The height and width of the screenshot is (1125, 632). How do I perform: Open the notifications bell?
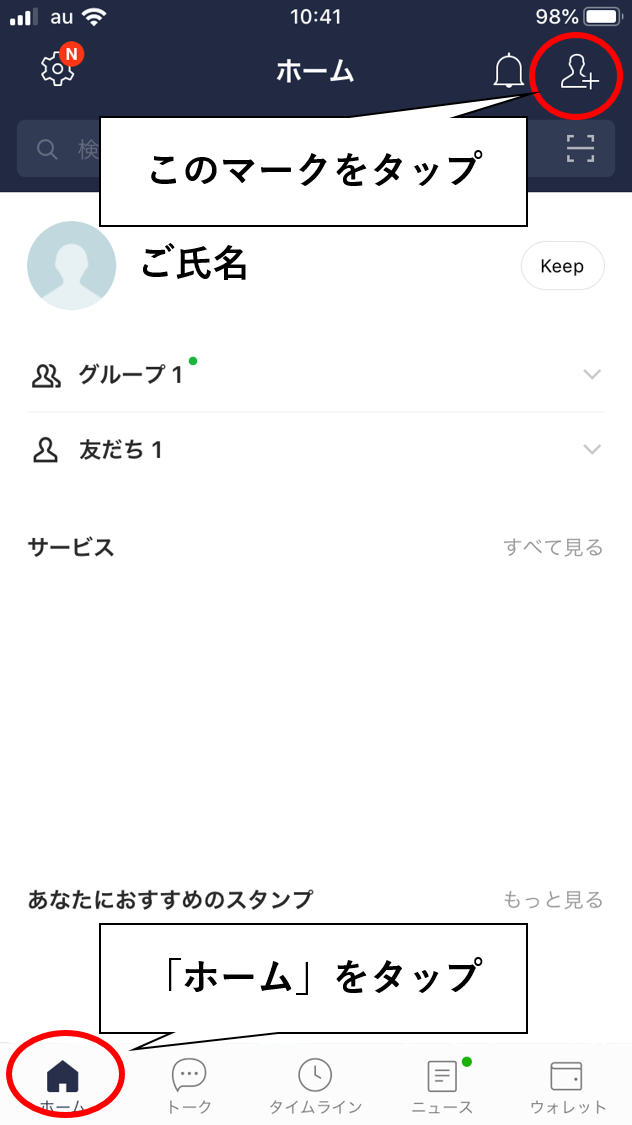pos(509,72)
